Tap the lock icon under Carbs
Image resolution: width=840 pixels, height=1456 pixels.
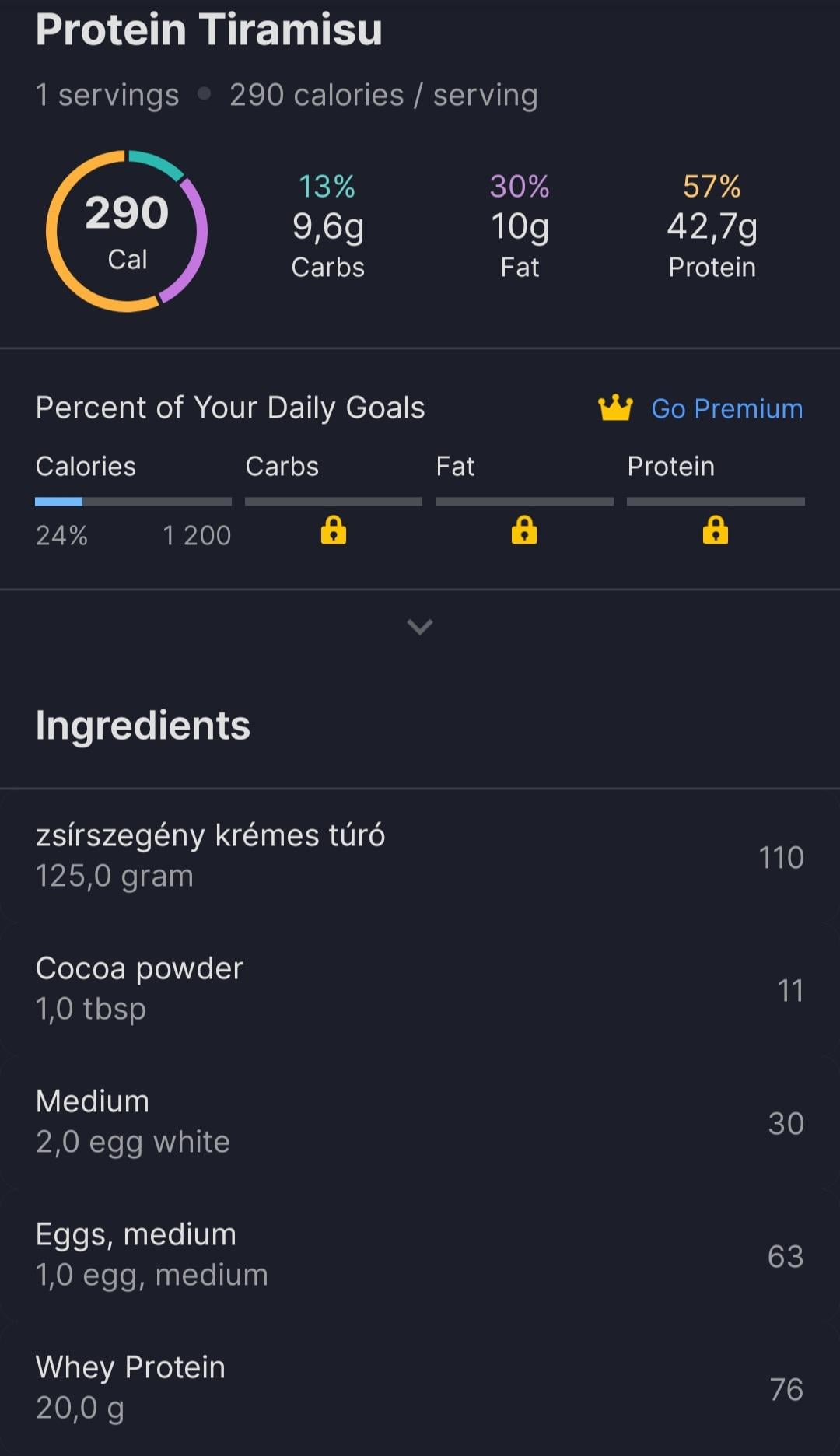pos(333,533)
